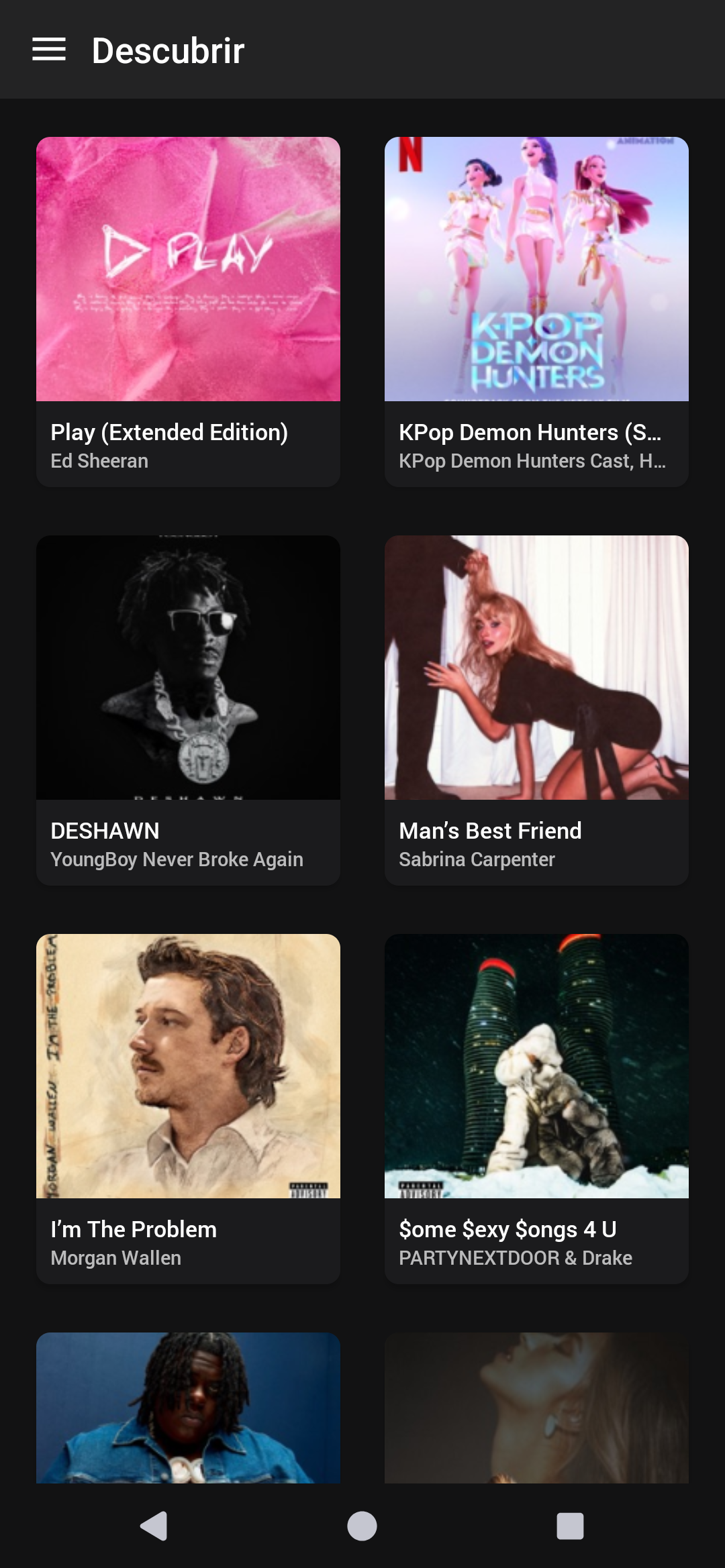This screenshot has height=1568, width=725.
Task: Open the KPop Demon Hunters album
Action: click(x=536, y=311)
